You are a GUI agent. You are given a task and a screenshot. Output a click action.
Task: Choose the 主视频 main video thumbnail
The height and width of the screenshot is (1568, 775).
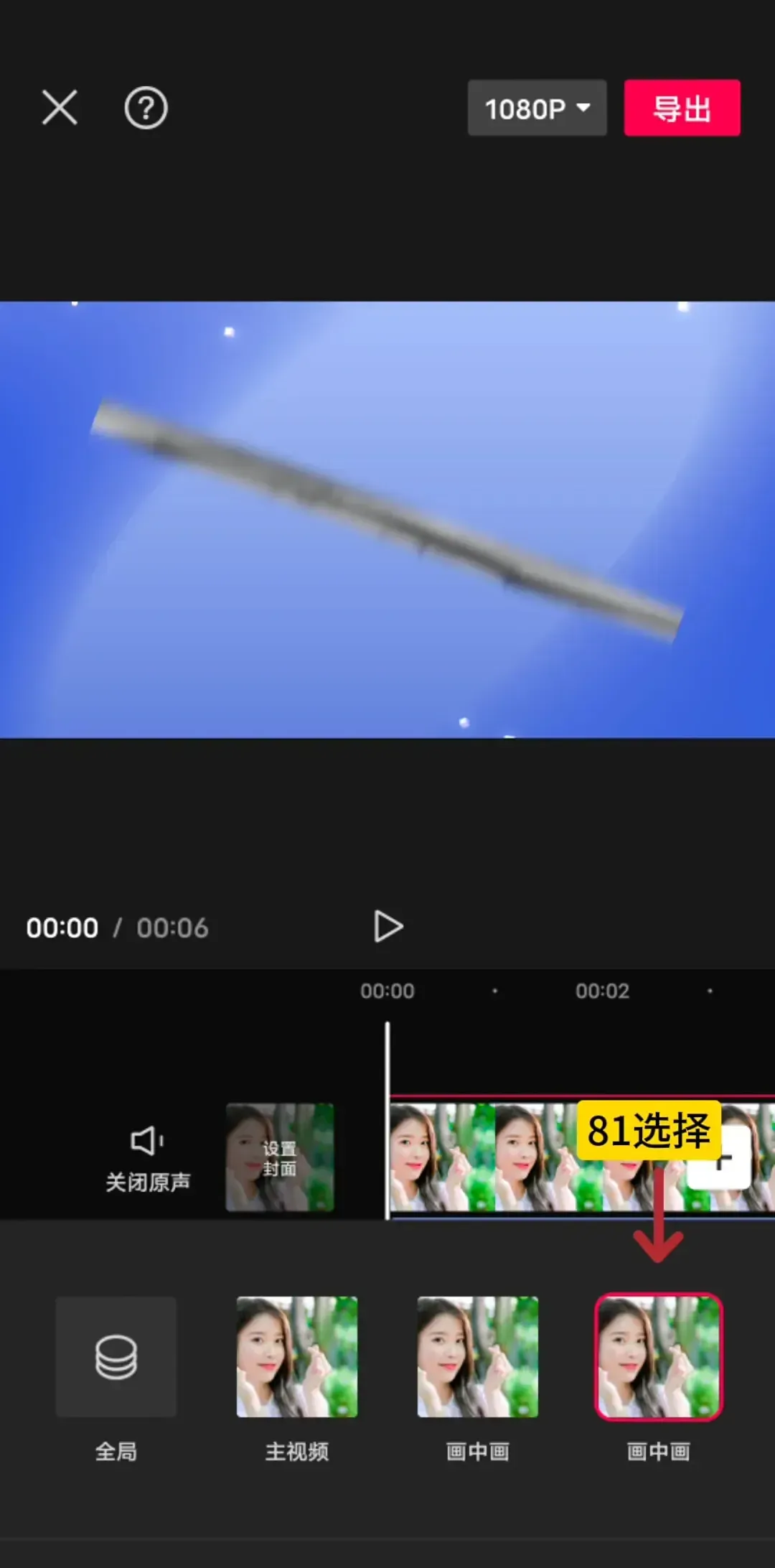pos(297,1357)
